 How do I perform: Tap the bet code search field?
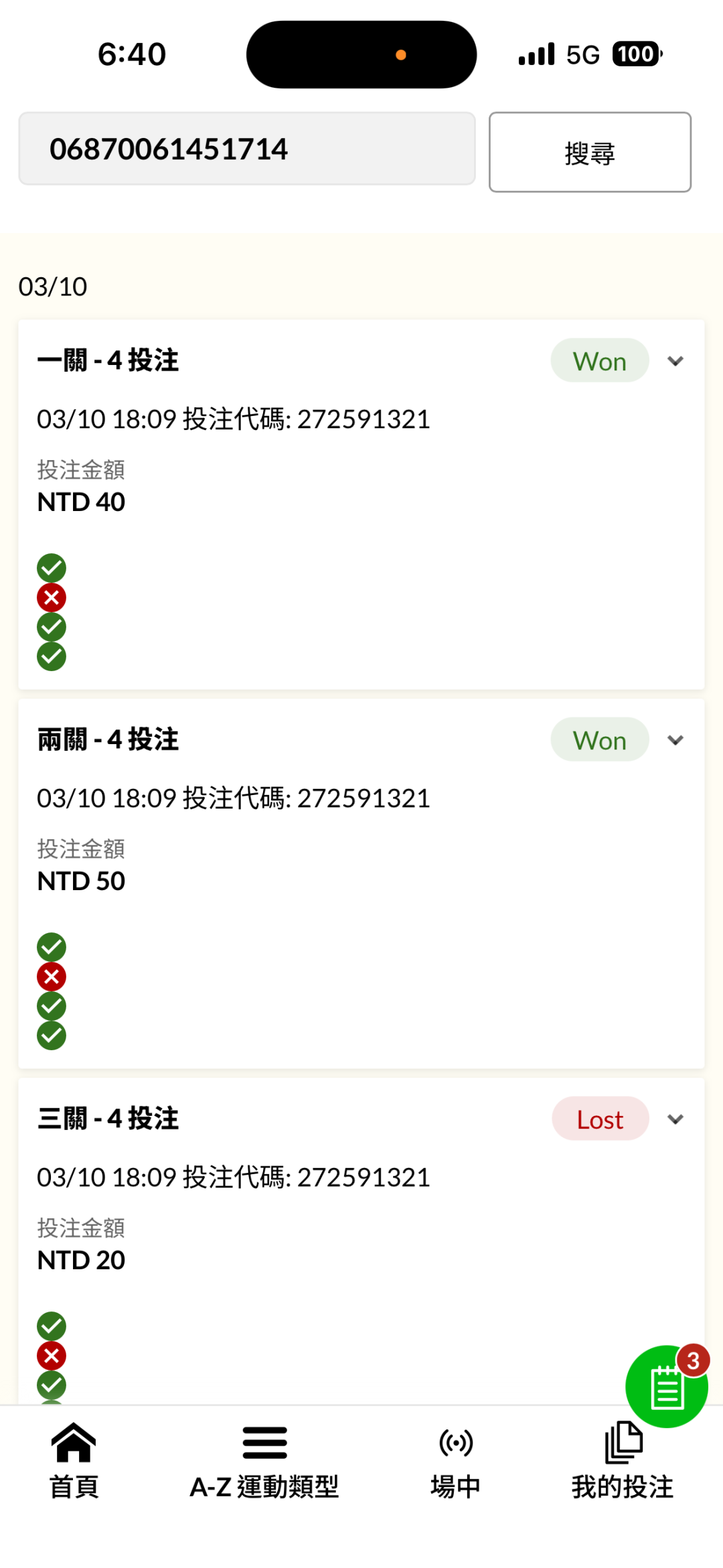(x=246, y=149)
